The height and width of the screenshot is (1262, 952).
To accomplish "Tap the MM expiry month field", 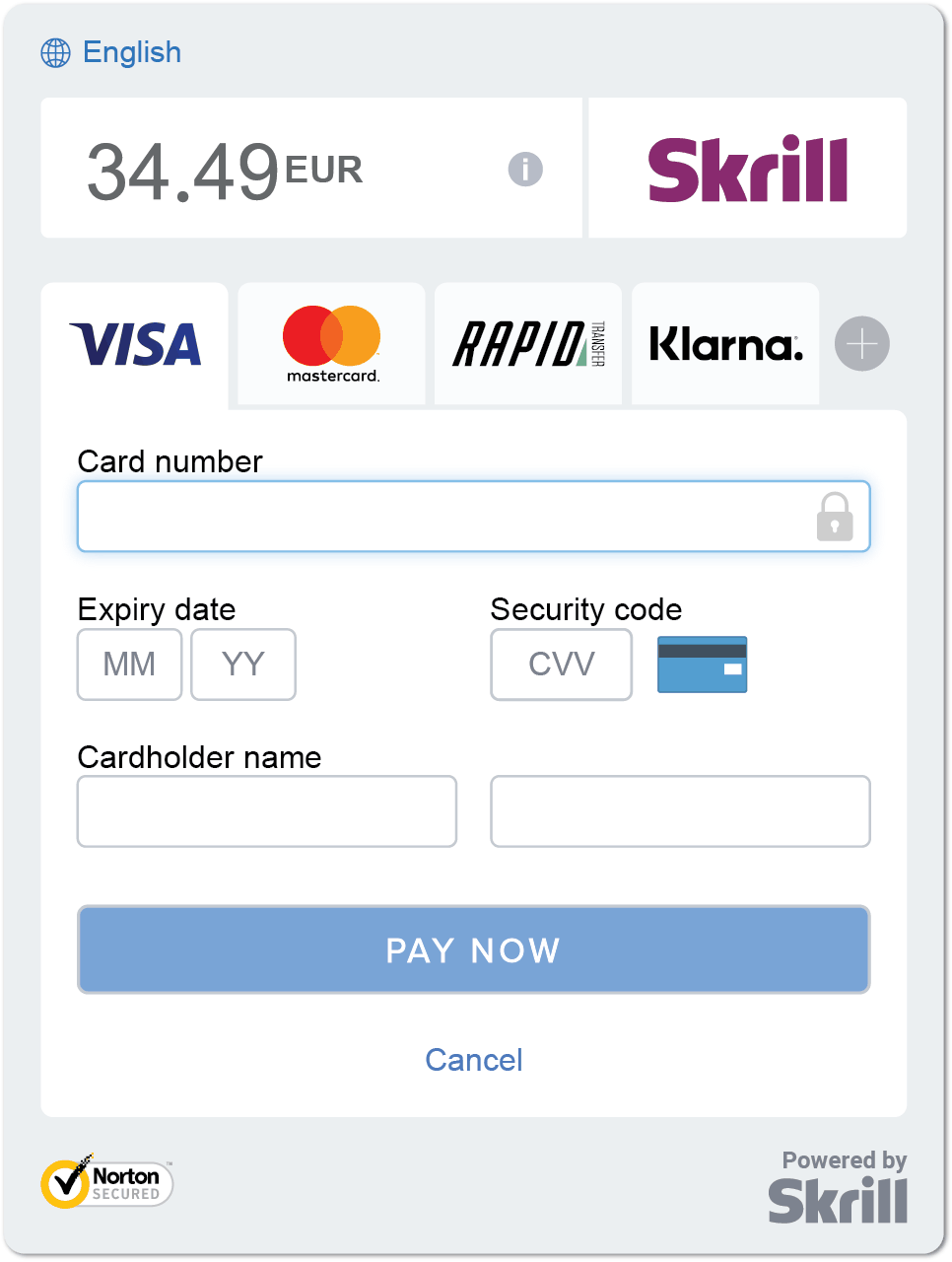I will tap(130, 665).
